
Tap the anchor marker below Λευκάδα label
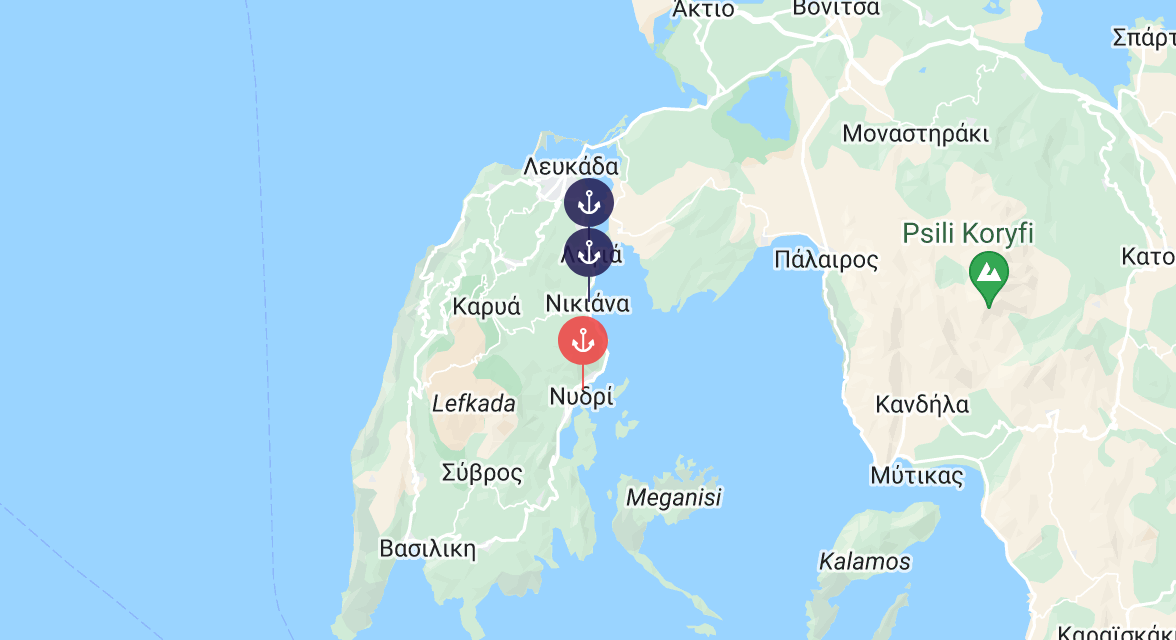[589, 203]
